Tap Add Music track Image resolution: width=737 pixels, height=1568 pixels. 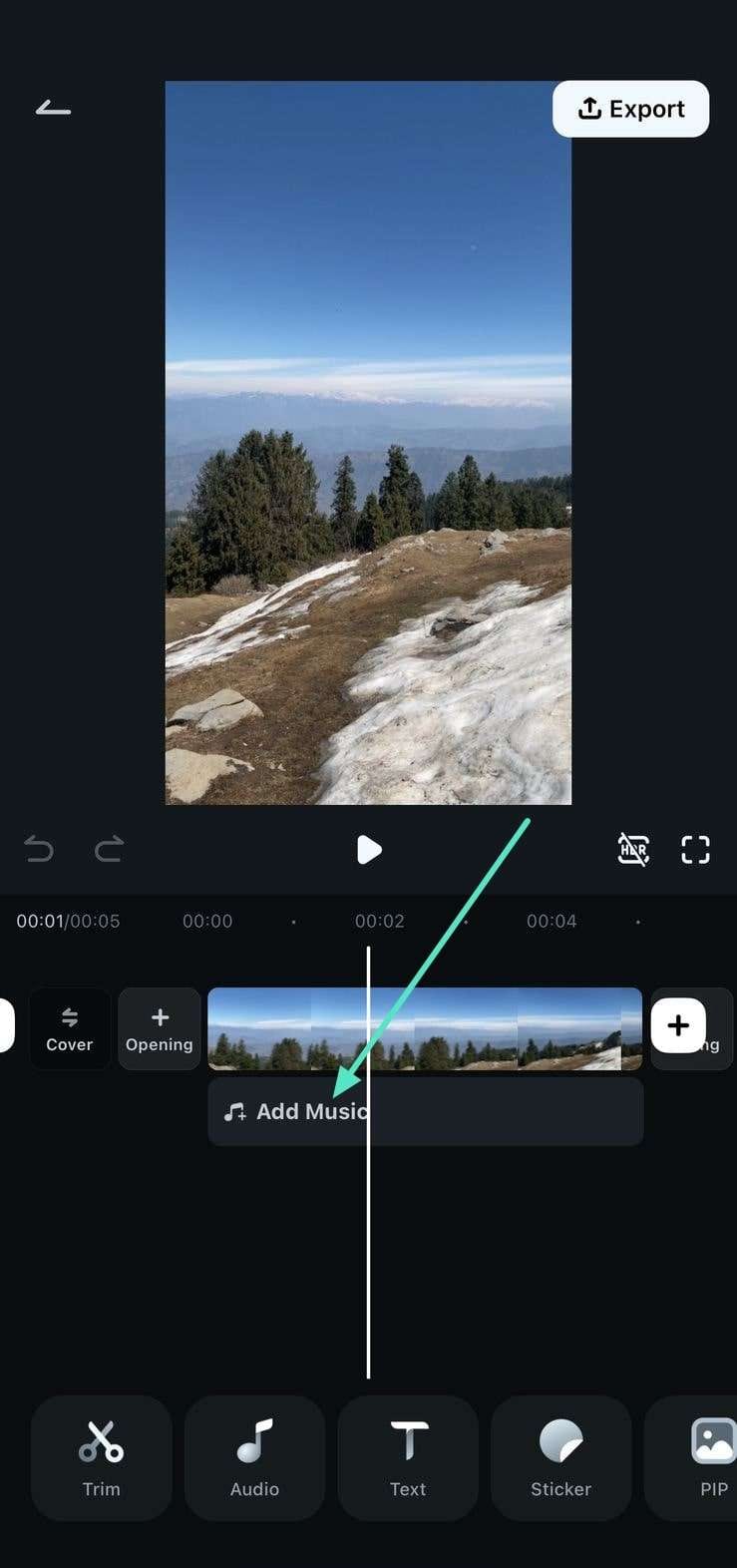click(x=299, y=1111)
